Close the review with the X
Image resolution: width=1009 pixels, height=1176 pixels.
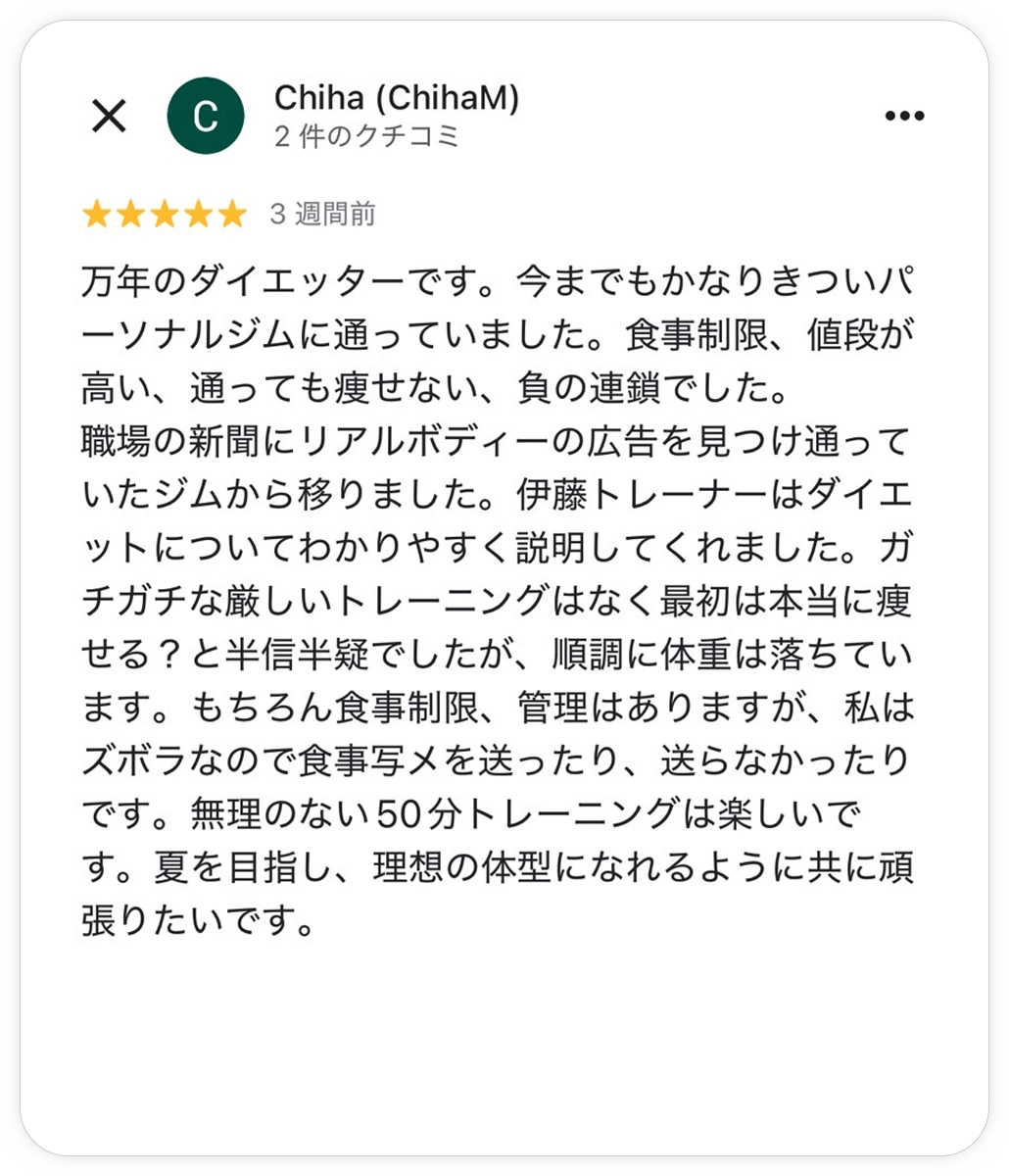click(109, 117)
